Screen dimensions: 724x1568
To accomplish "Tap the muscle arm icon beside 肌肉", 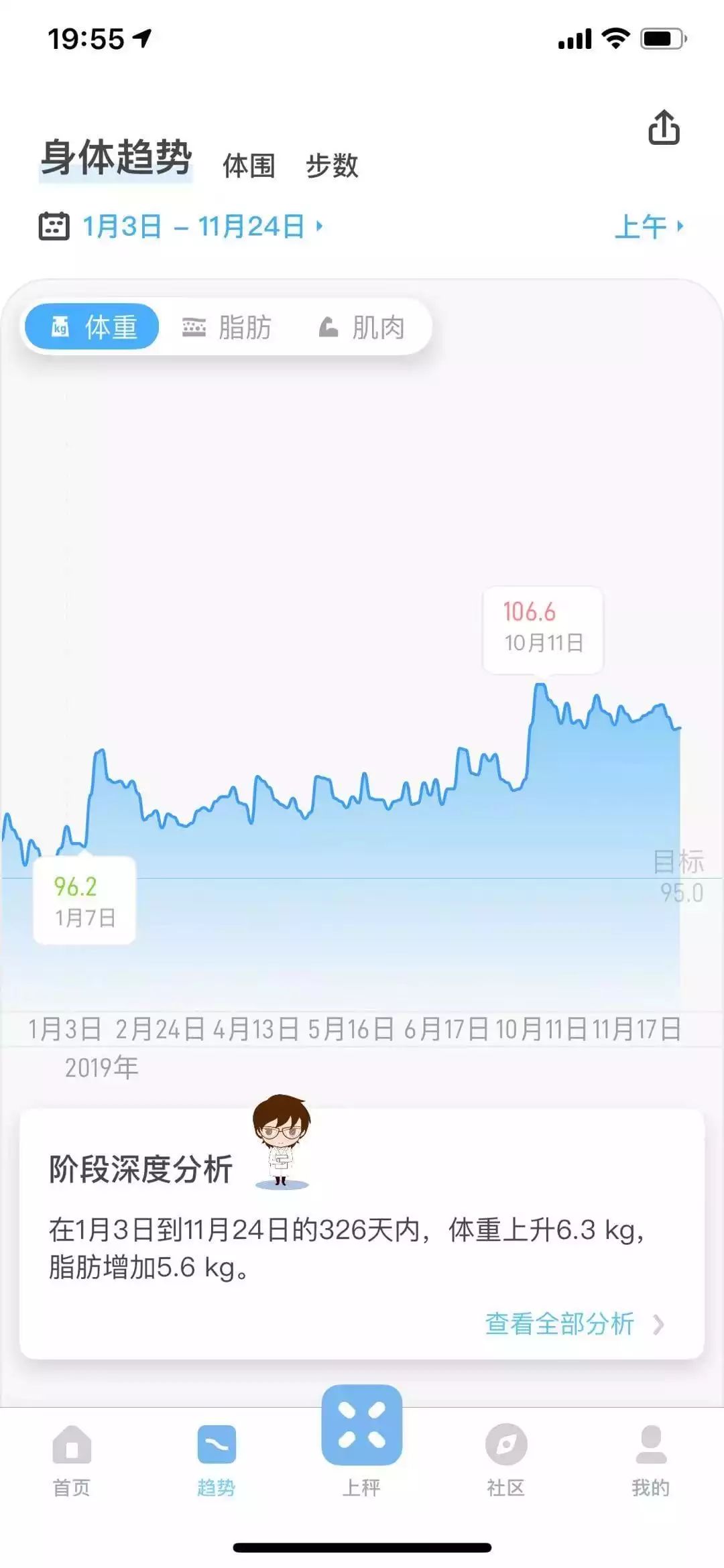I will pos(328,326).
